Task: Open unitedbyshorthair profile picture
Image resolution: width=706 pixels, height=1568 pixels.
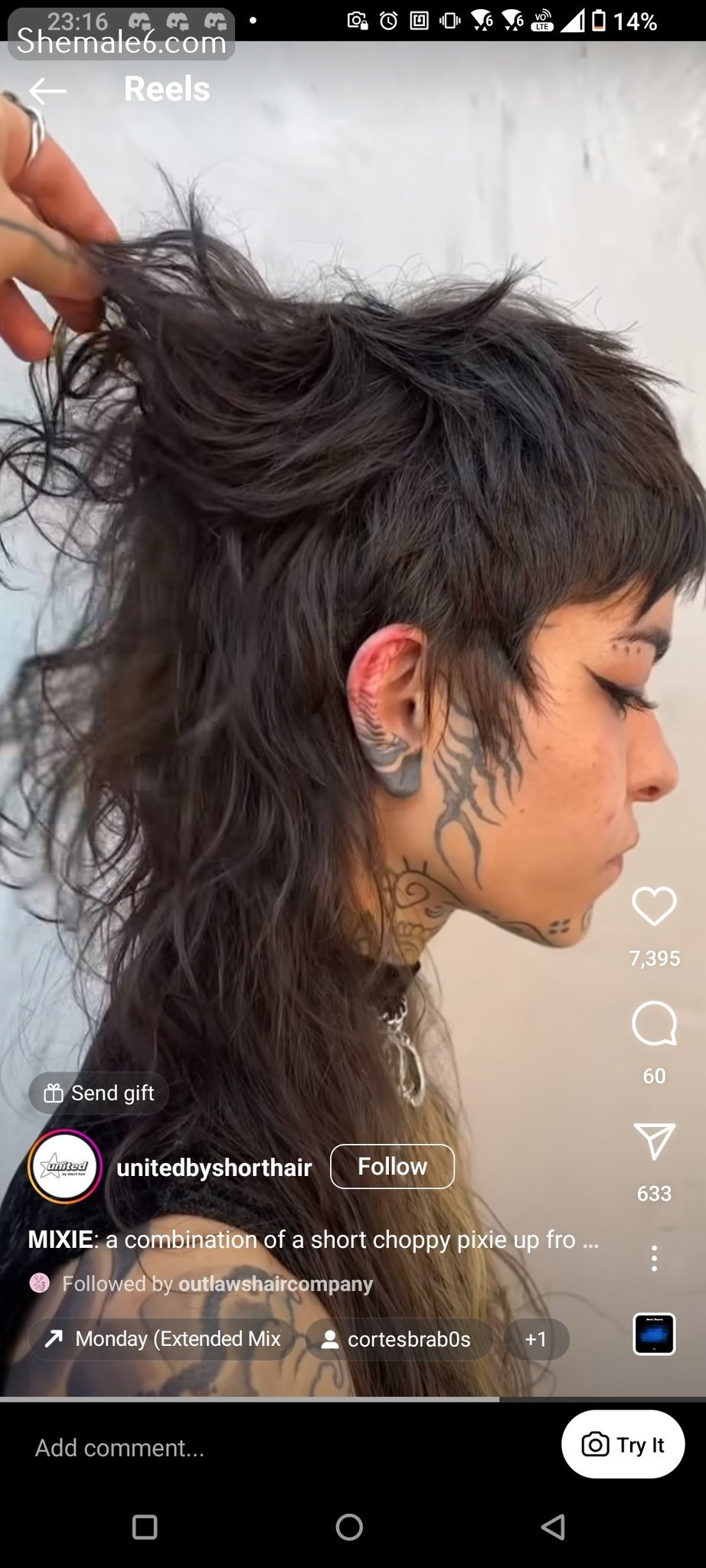Action: [65, 1167]
